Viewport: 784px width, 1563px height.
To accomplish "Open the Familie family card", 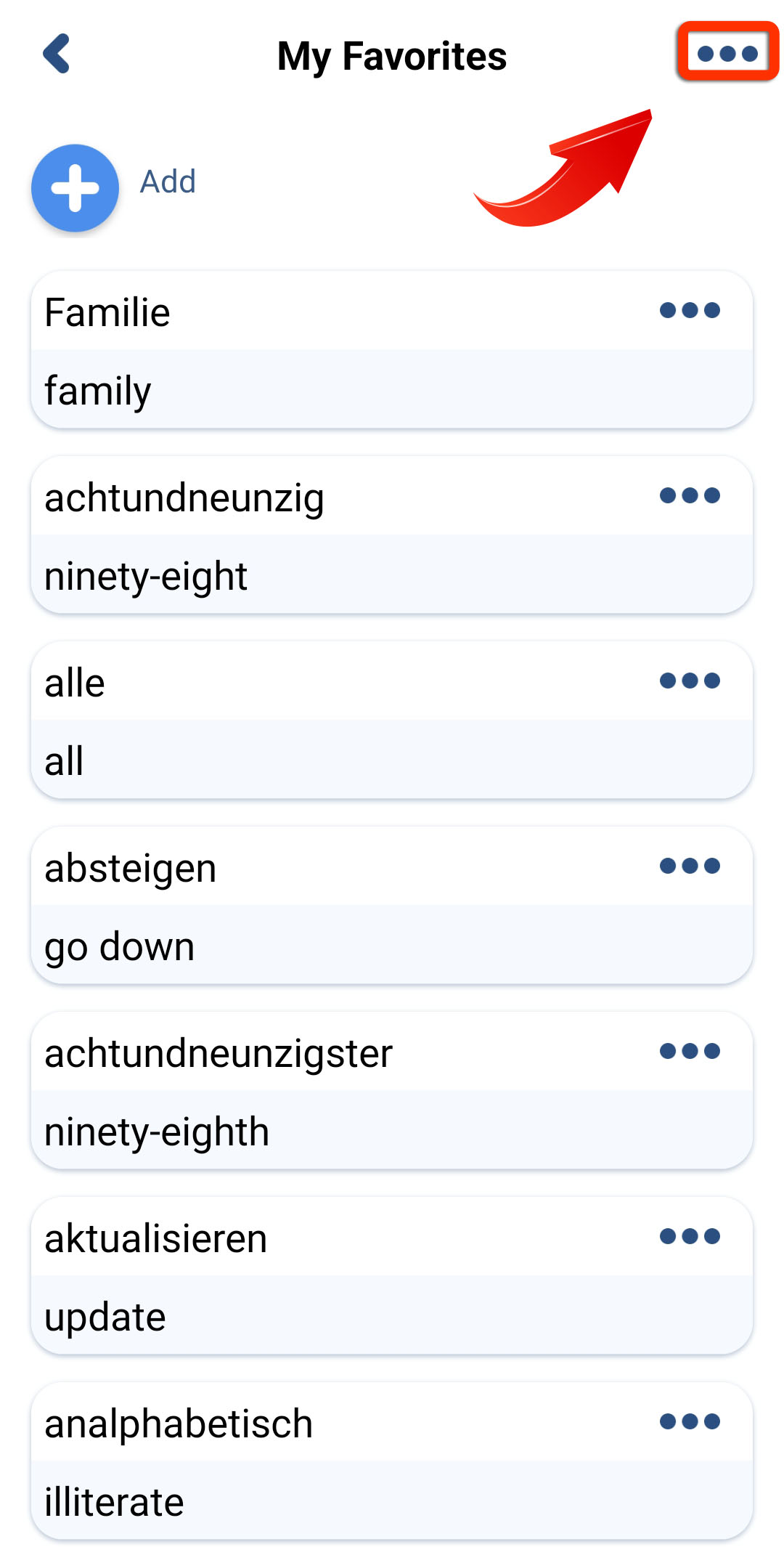I will click(x=392, y=350).
